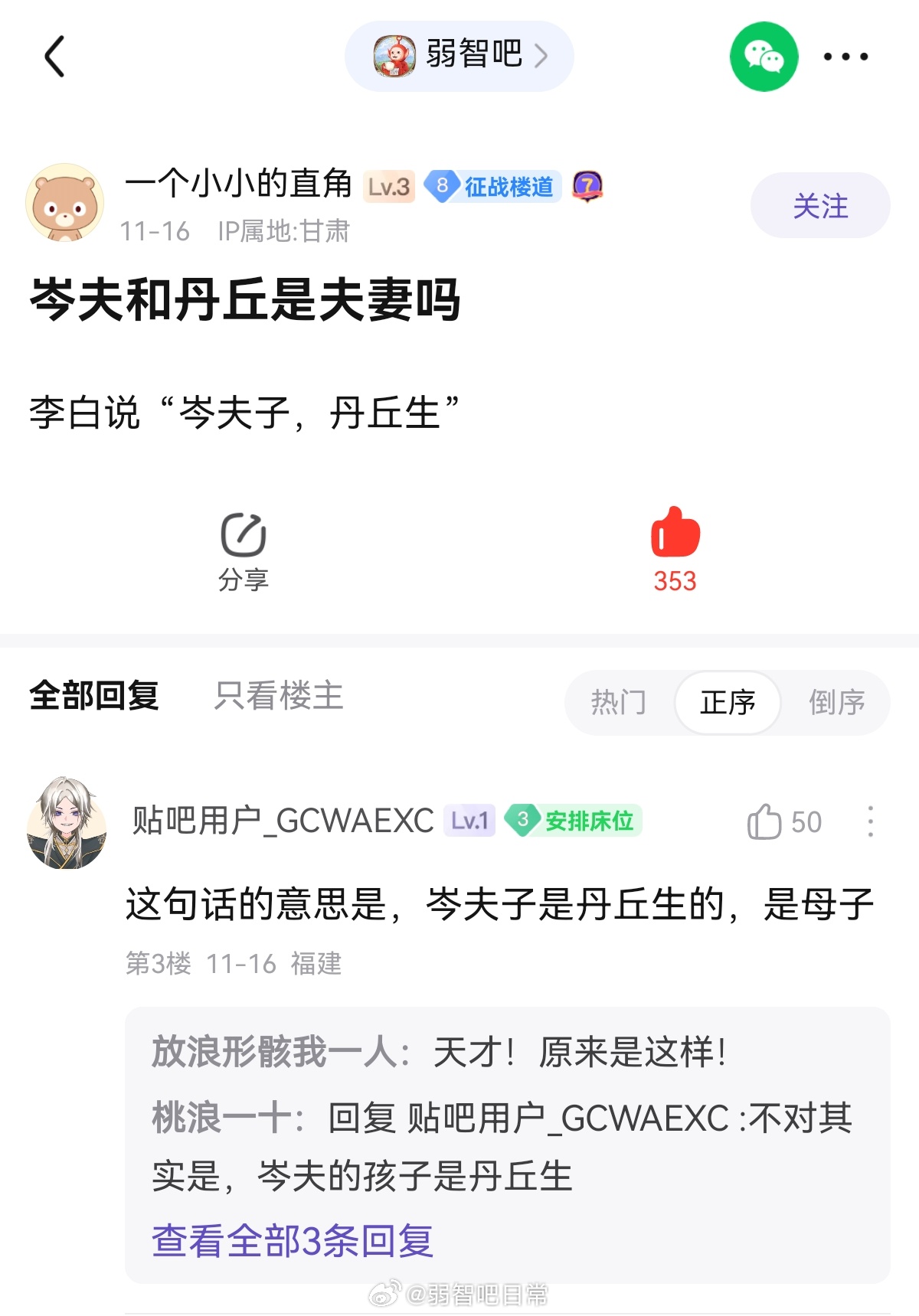
Task: Sort replies by 倒序
Action: pyautogui.click(x=836, y=702)
